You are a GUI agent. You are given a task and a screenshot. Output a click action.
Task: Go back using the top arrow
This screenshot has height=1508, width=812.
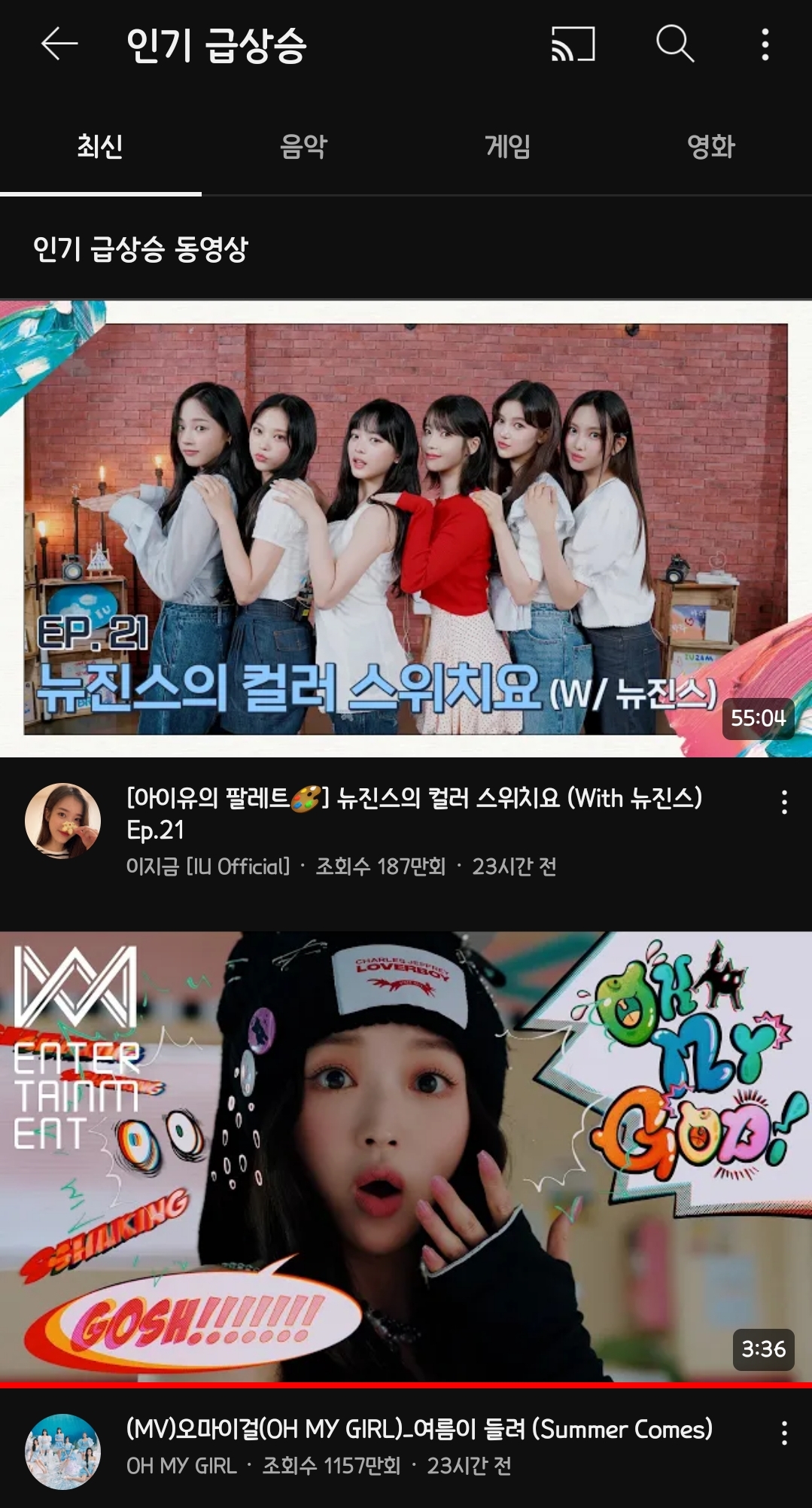(x=59, y=44)
